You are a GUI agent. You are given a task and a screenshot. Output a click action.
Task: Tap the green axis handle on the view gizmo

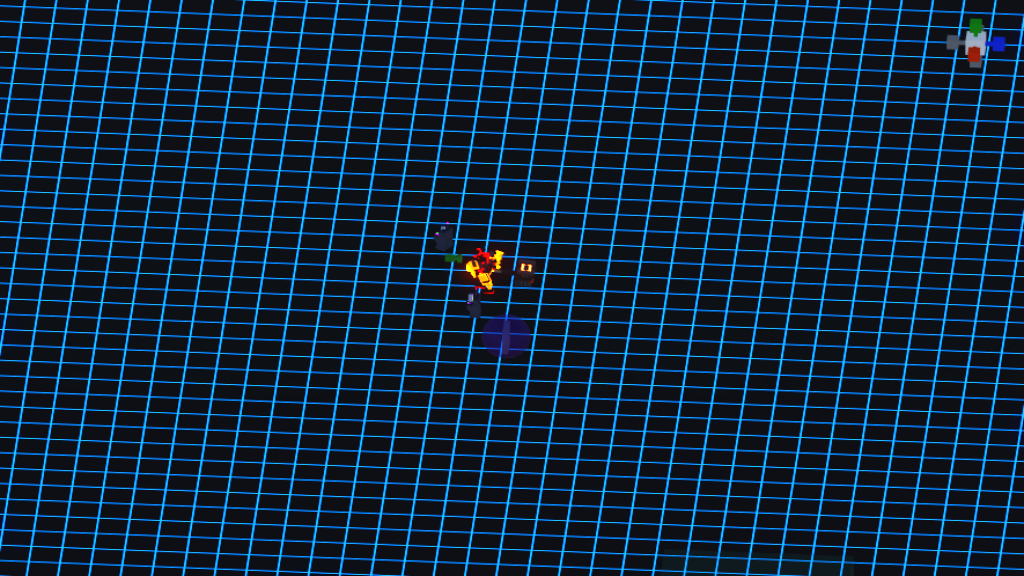[x=976, y=27]
